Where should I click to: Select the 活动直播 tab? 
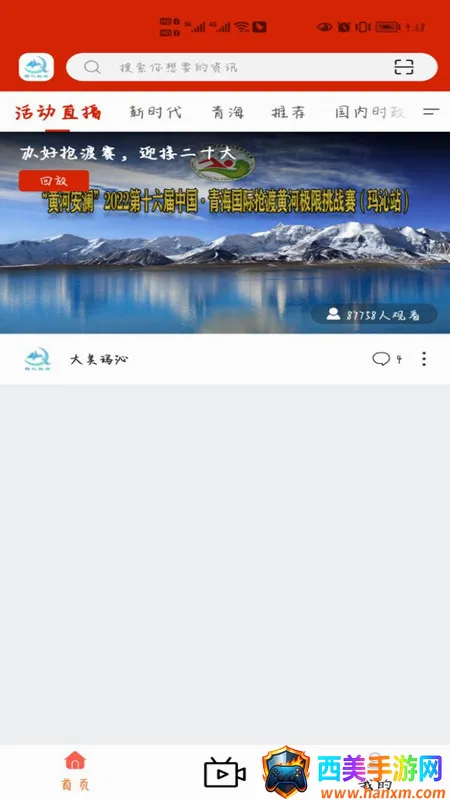coord(58,112)
